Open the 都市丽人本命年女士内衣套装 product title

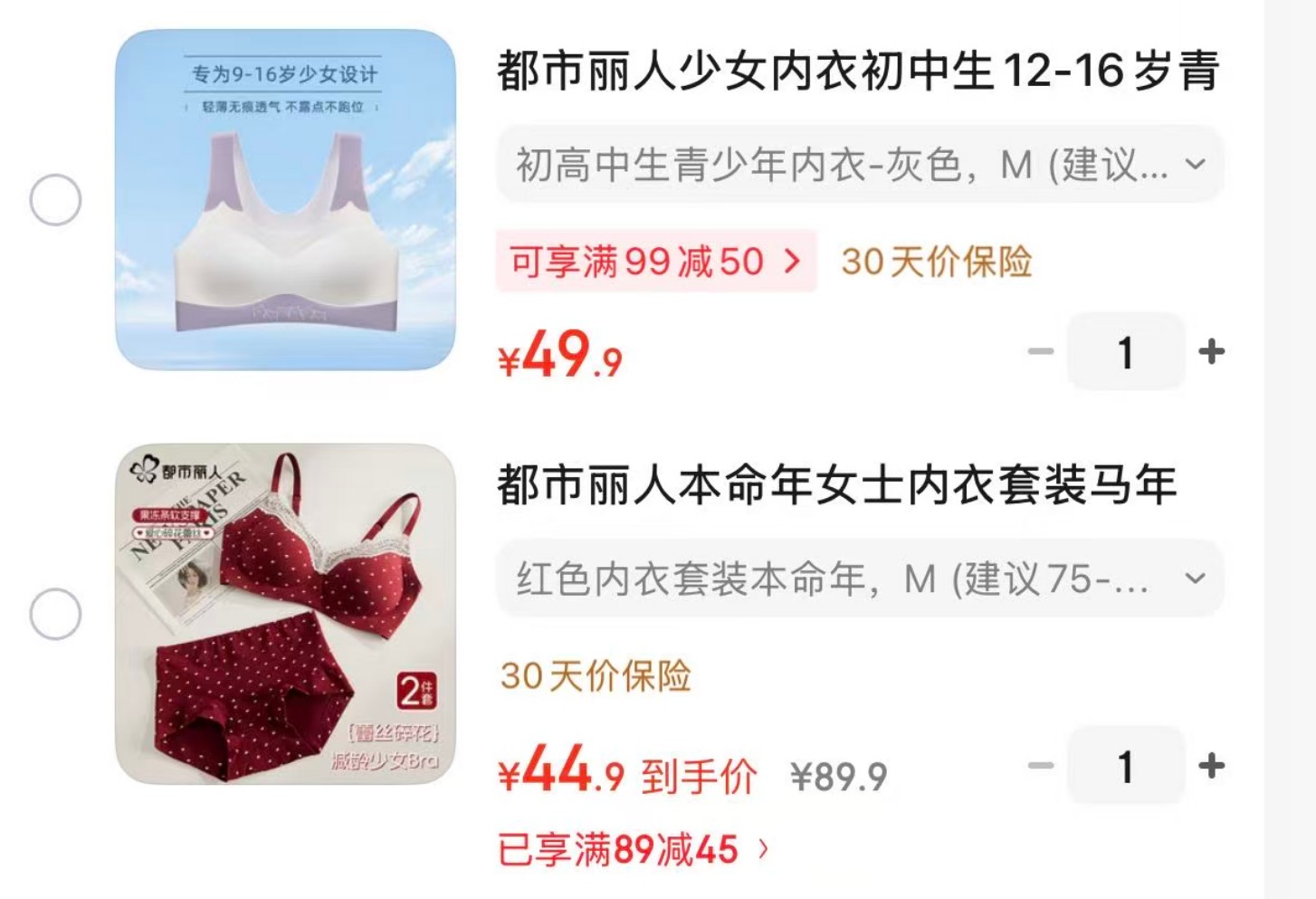click(x=837, y=485)
